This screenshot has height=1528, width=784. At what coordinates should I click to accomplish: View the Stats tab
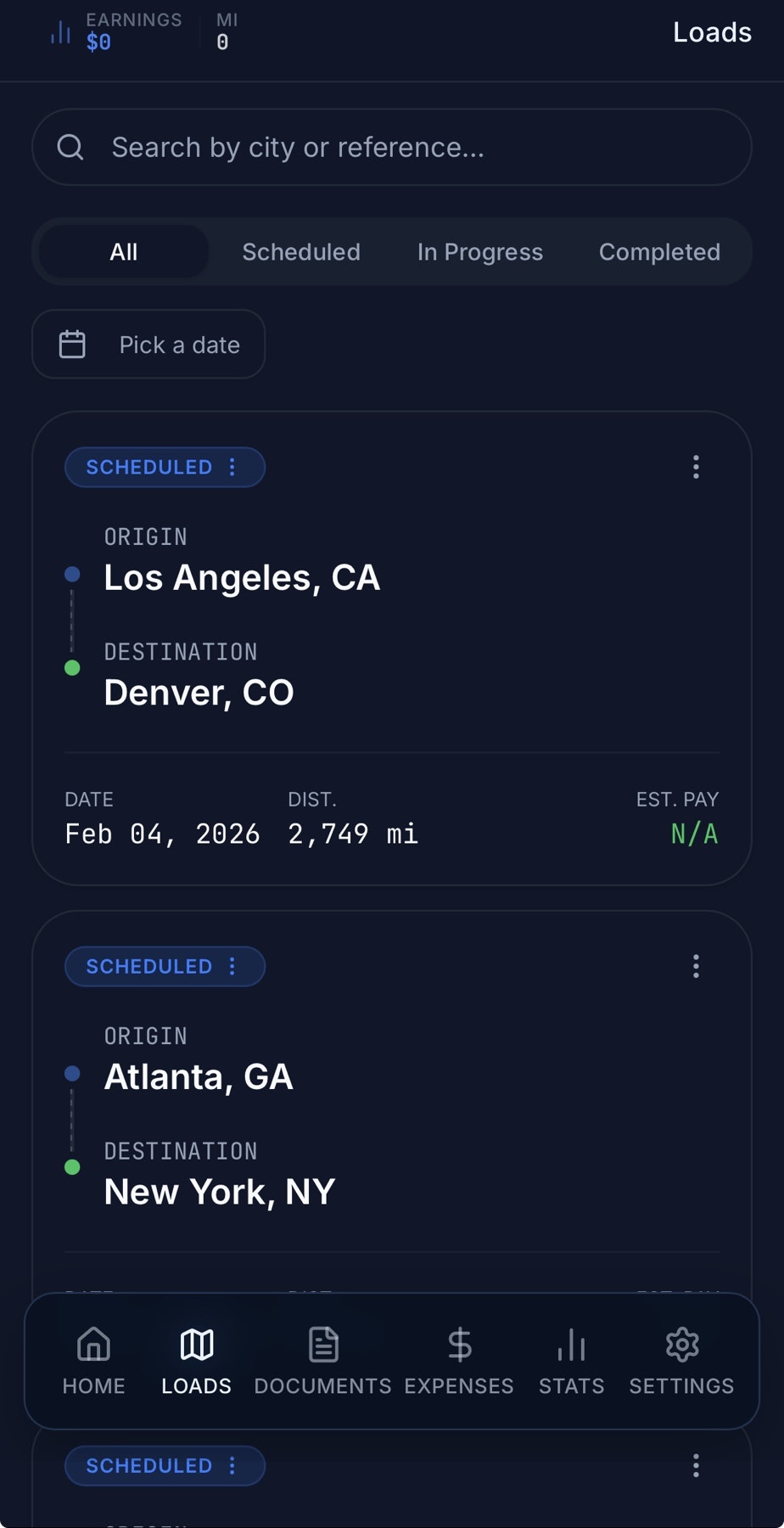[571, 1361]
